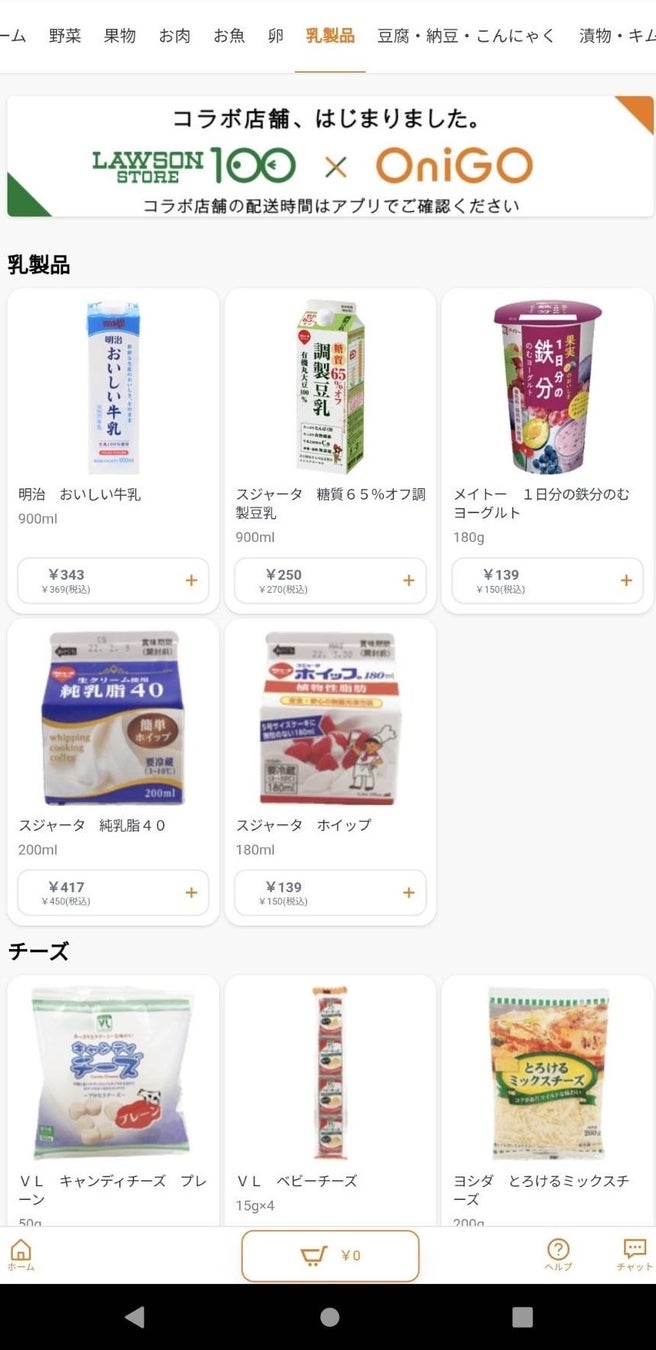This screenshot has width=656, height=1350.
Task: Open the ヘルプ page
Action: point(558,1255)
